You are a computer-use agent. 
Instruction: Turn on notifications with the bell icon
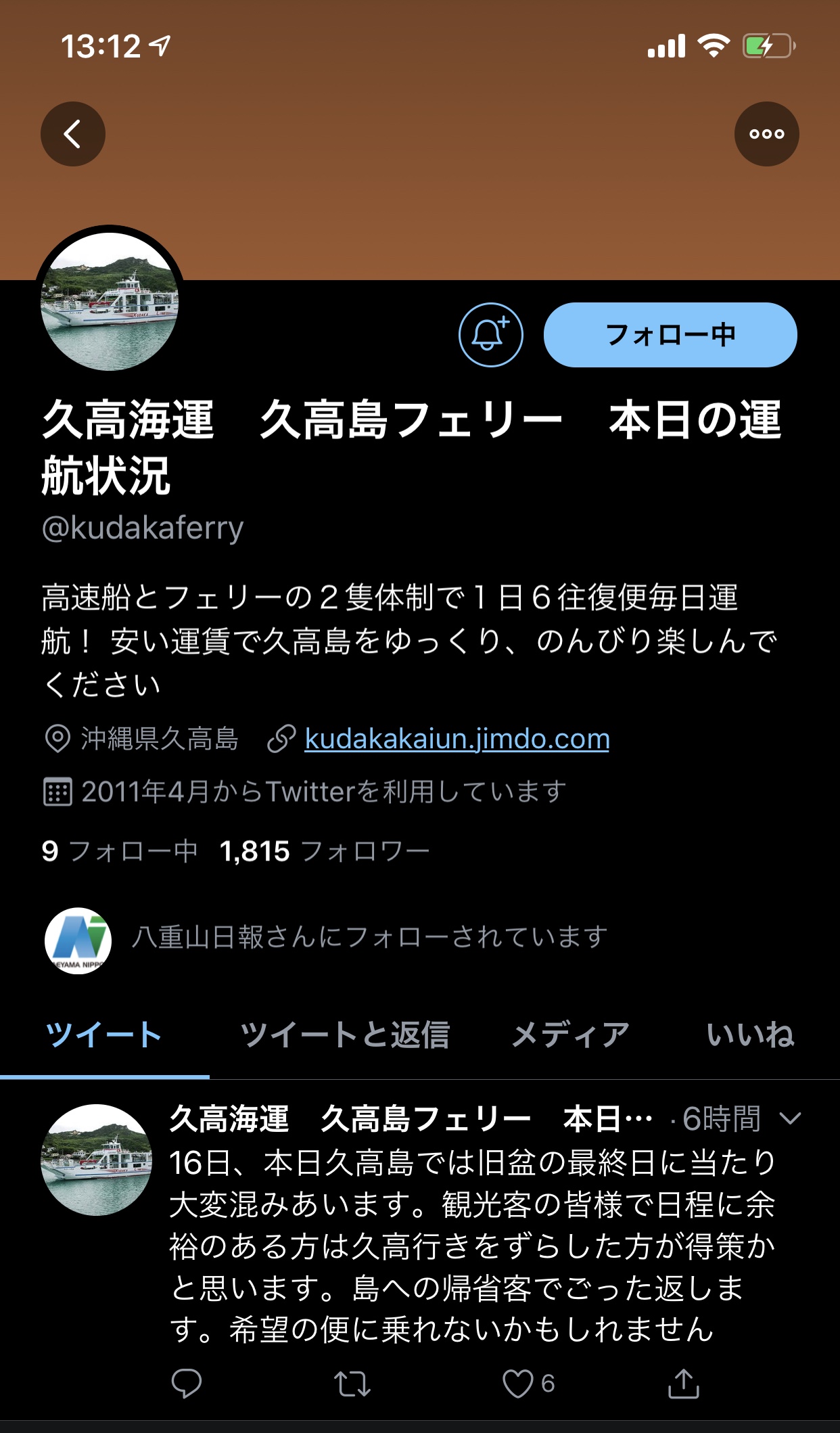click(x=490, y=335)
